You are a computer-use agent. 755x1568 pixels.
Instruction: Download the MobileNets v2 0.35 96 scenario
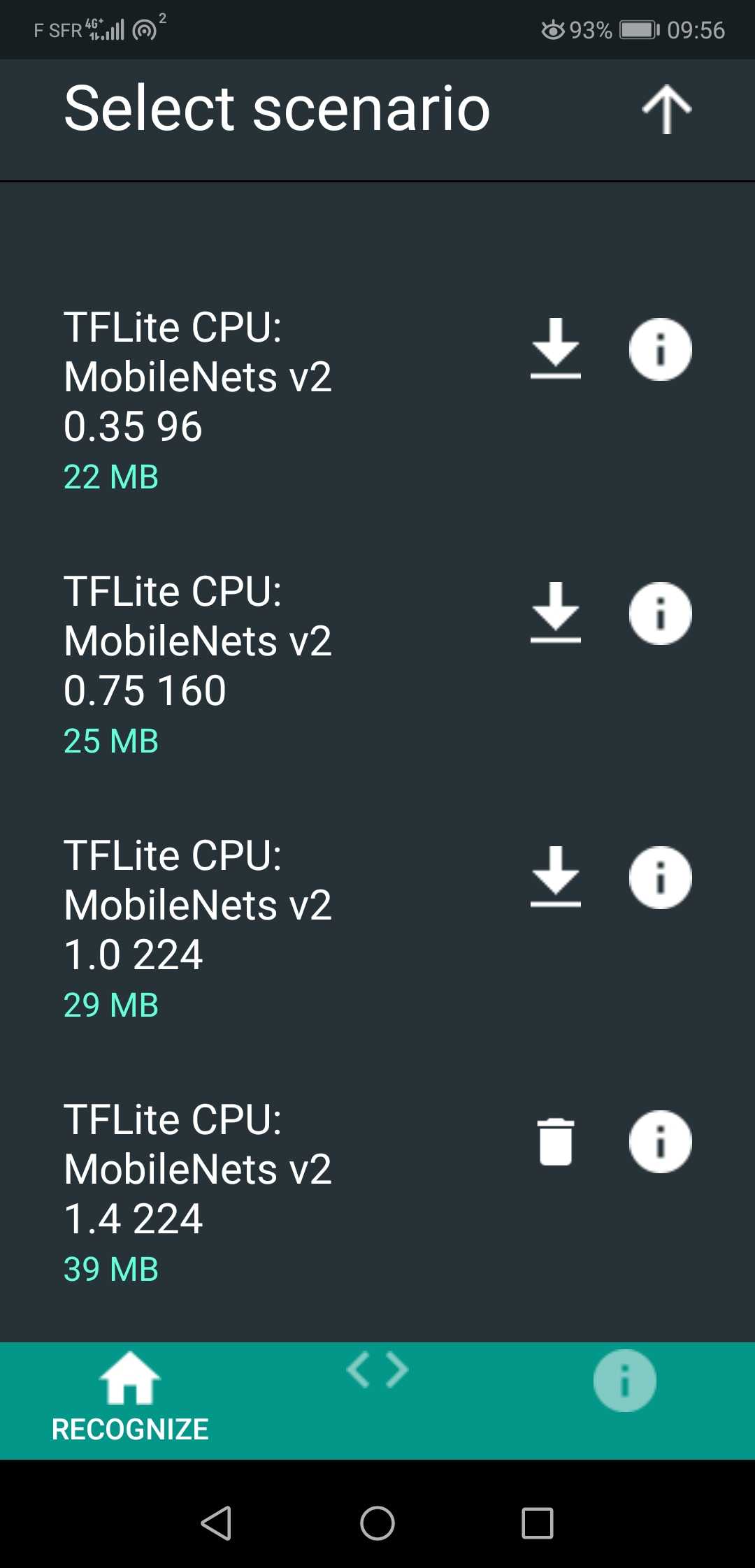pos(556,349)
